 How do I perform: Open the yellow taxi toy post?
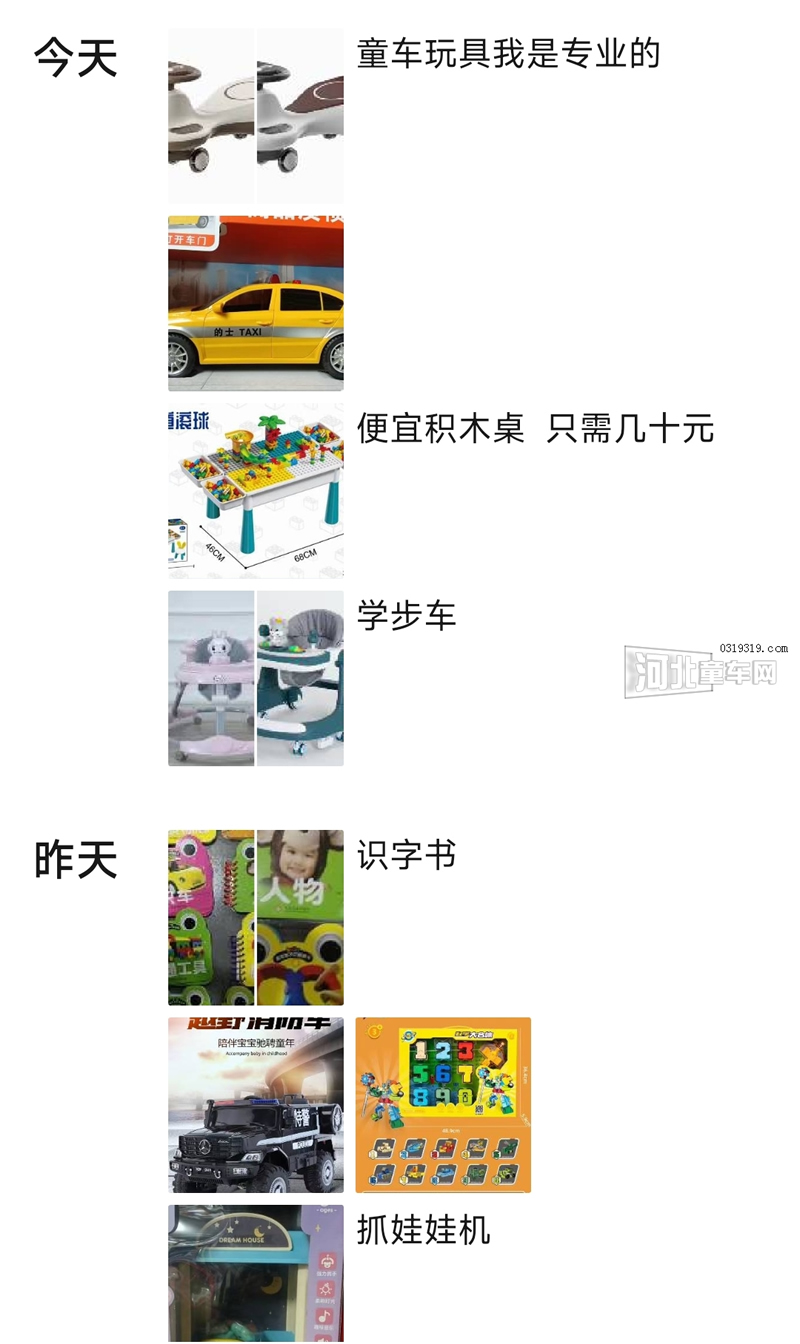256,303
